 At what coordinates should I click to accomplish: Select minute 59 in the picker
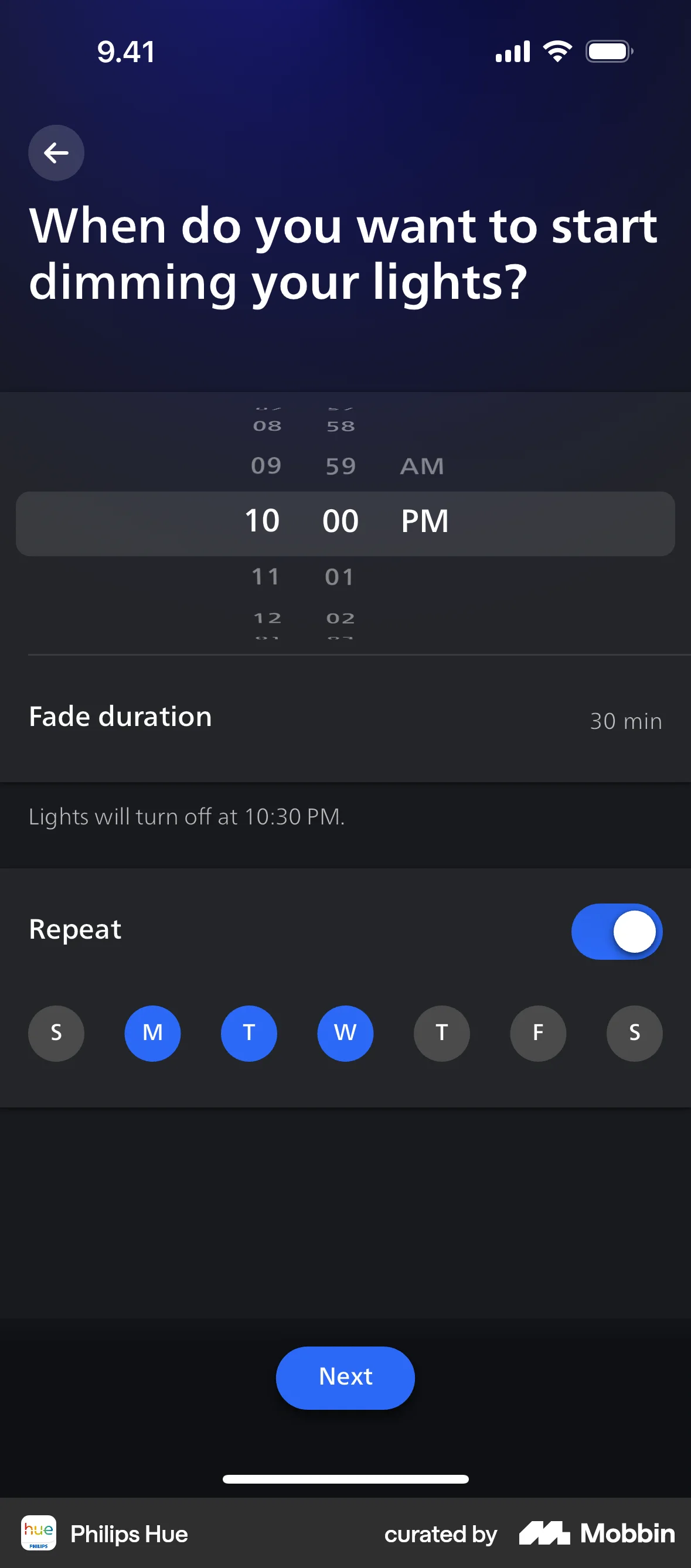(340, 466)
